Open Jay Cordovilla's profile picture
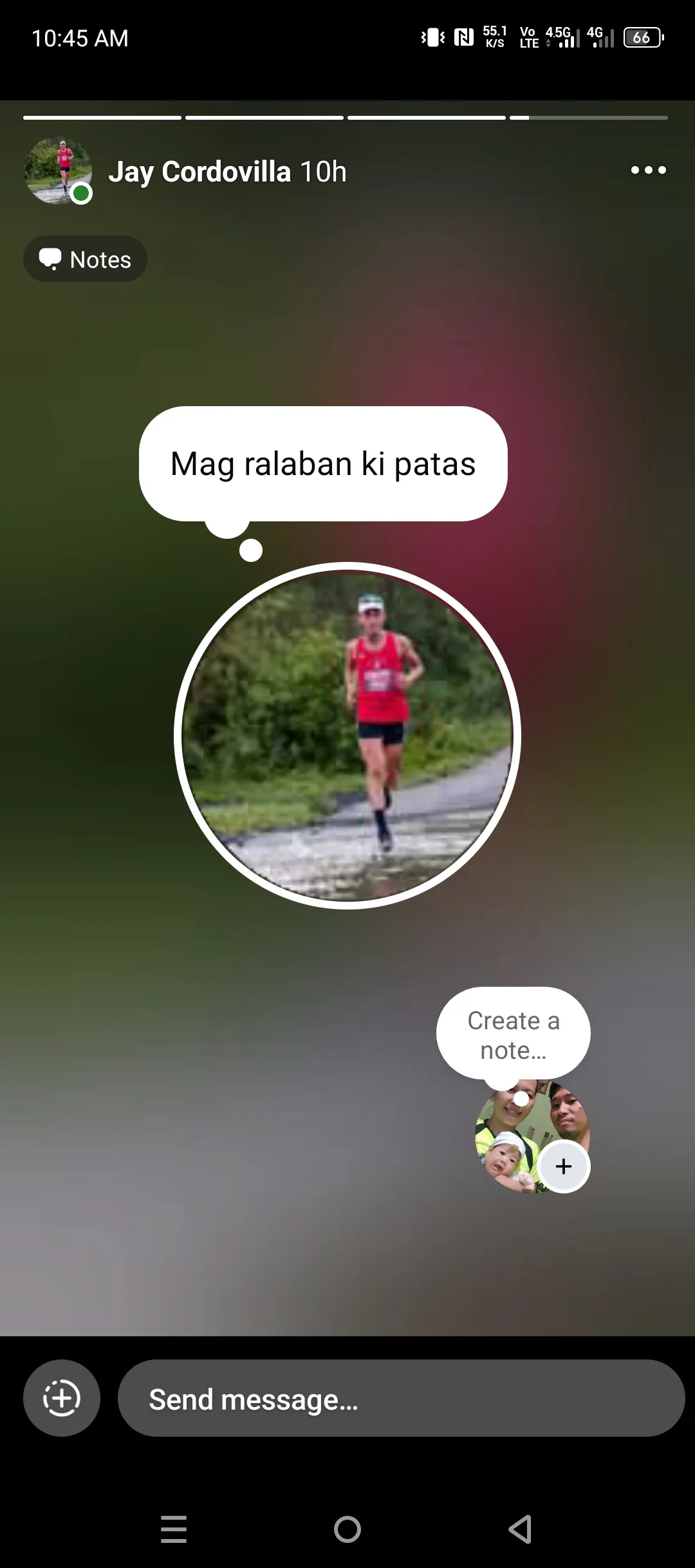This screenshot has width=695, height=1568. 58,171
